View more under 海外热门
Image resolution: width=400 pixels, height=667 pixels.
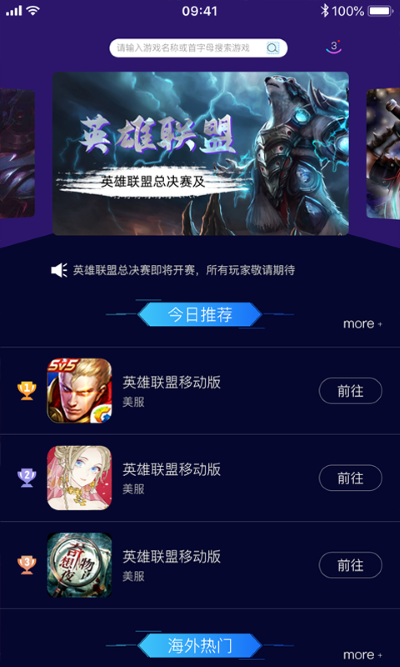point(363,655)
